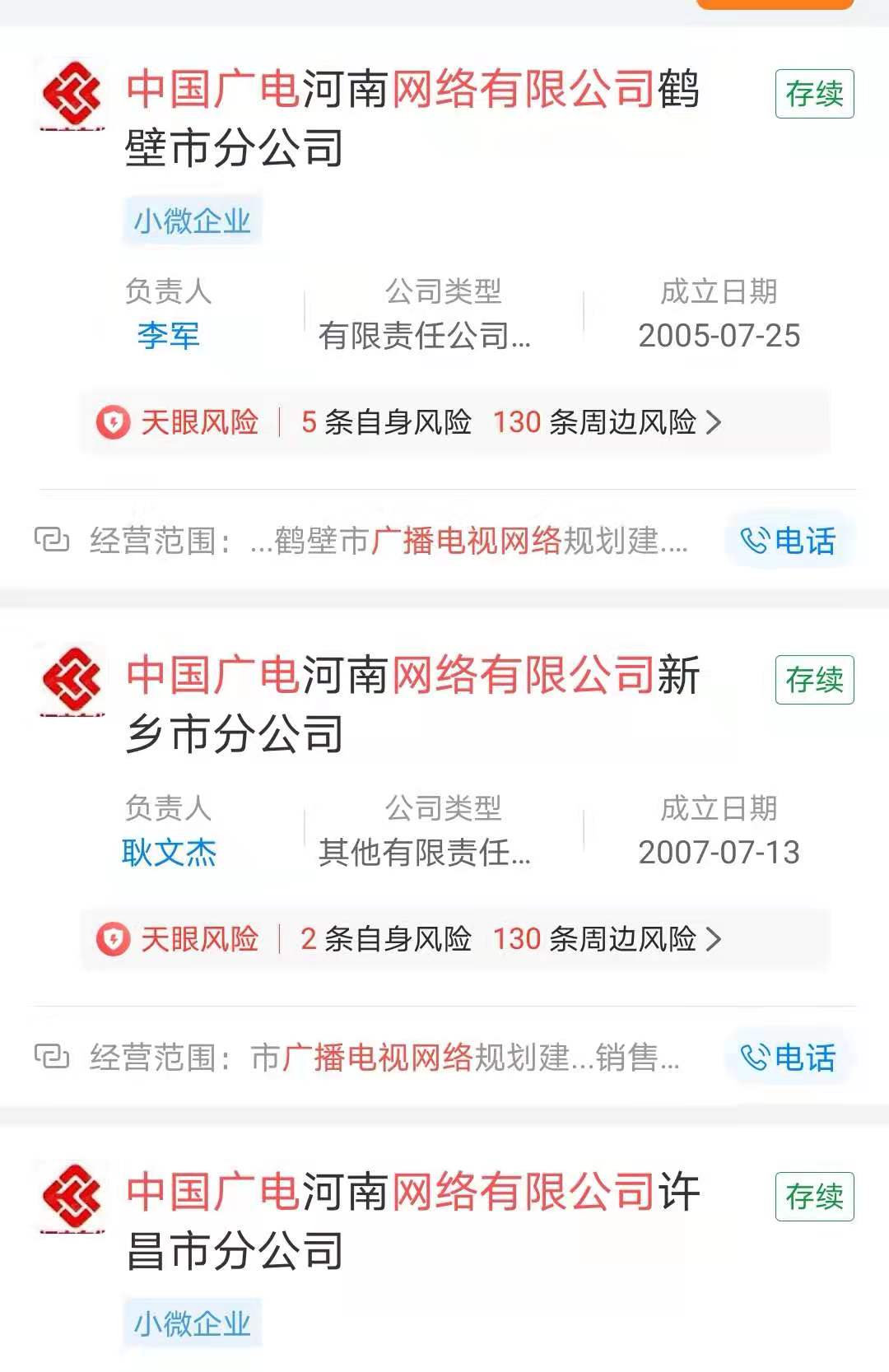Open 天眼风险 with 2 条自身风险
889x1372 pixels.
pyautogui.click(x=454, y=939)
